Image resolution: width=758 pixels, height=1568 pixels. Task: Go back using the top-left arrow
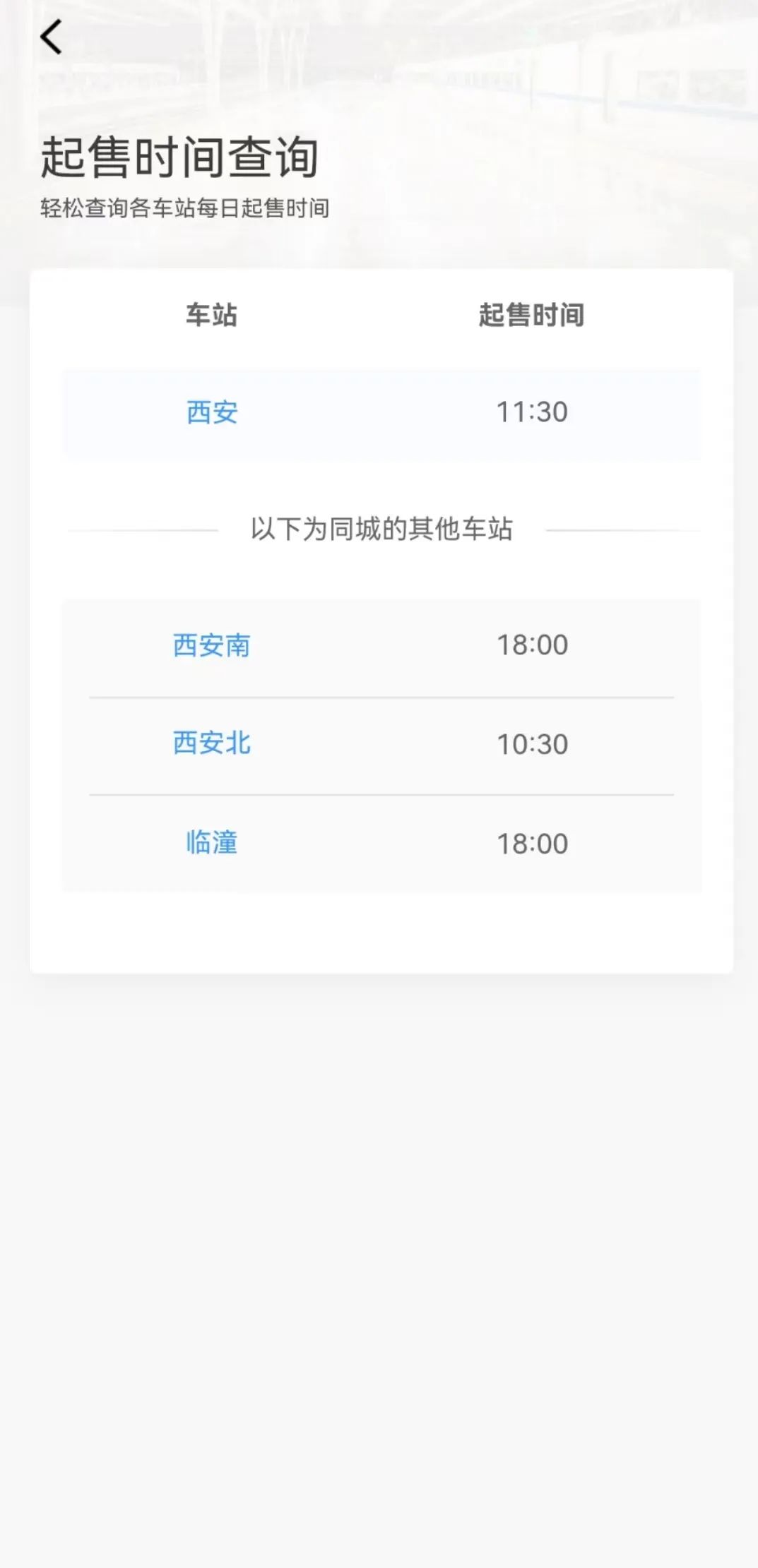51,37
